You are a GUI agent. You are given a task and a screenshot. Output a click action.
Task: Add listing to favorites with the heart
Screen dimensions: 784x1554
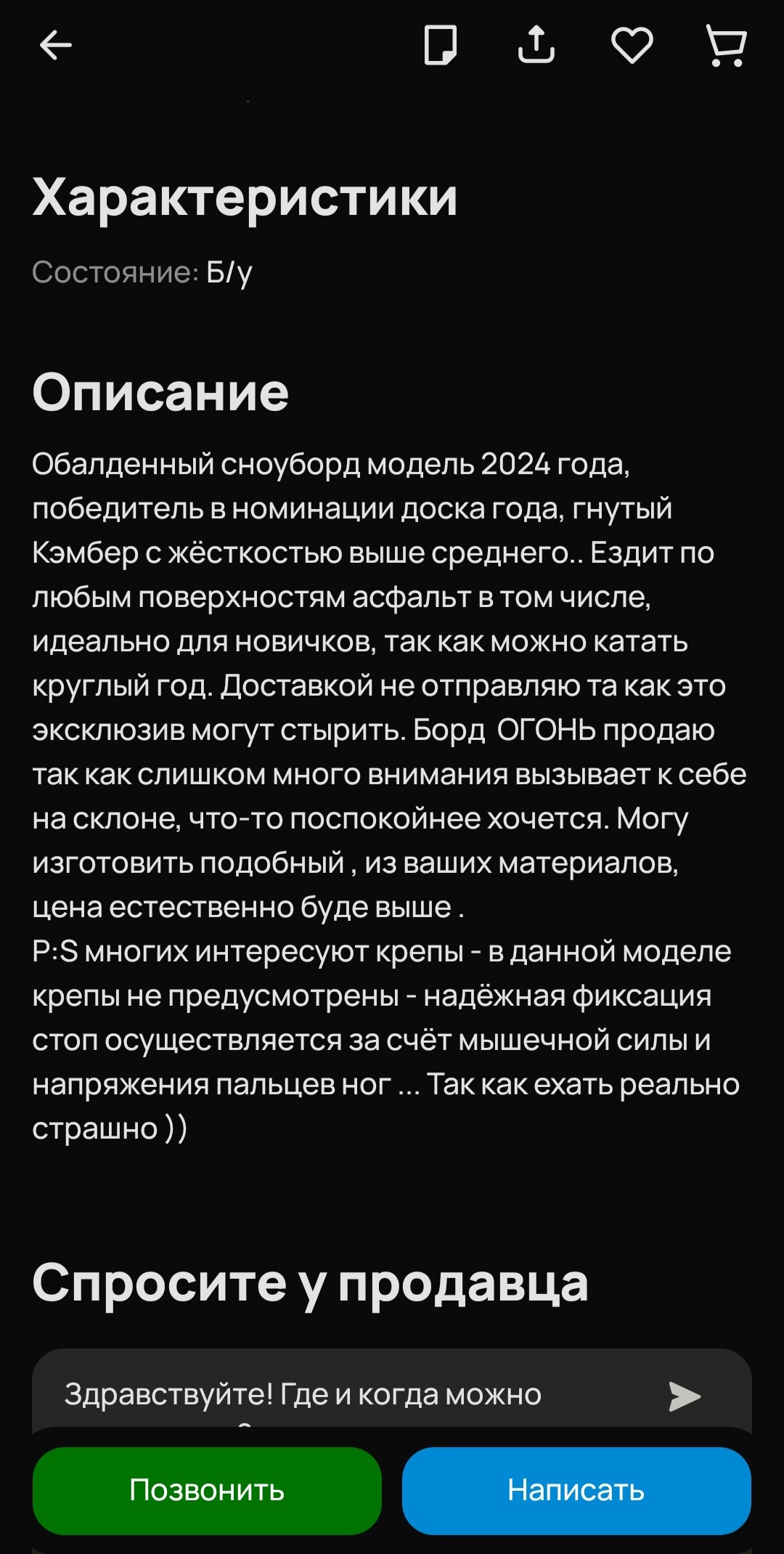pos(632,46)
